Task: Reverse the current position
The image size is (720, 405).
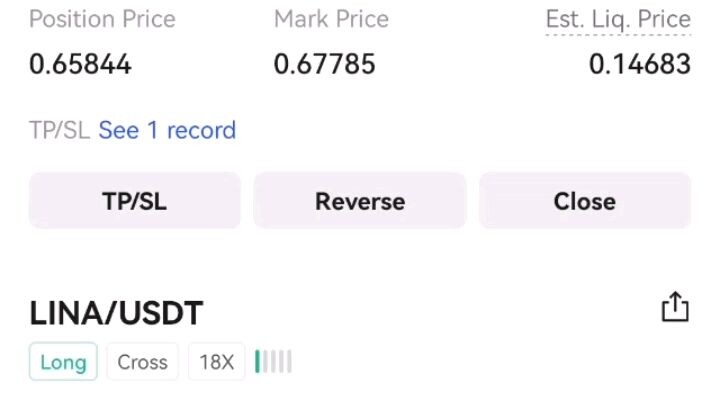Action: 360,201
